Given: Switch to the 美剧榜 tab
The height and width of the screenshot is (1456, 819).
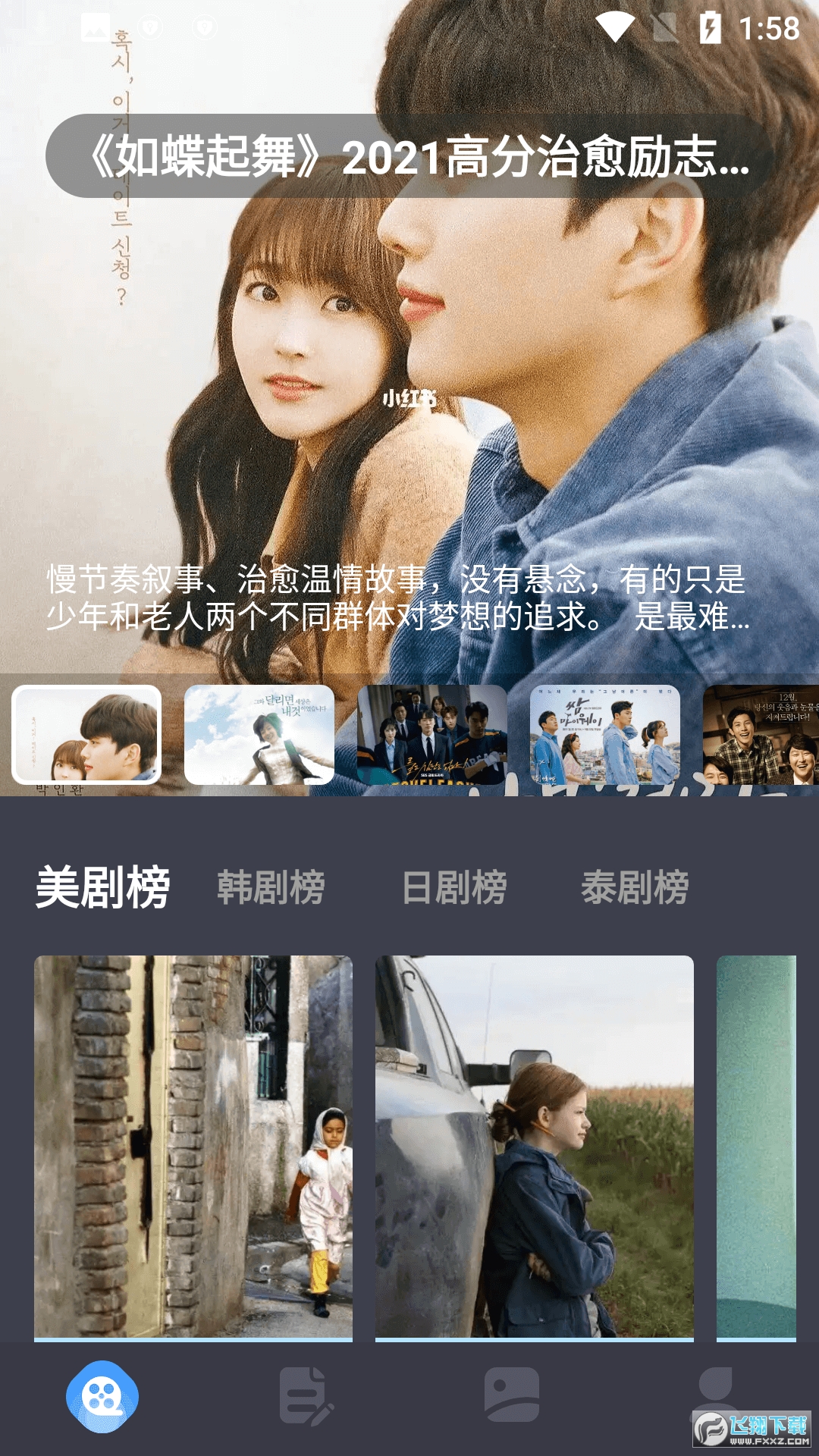Looking at the screenshot, I should tap(103, 886).
